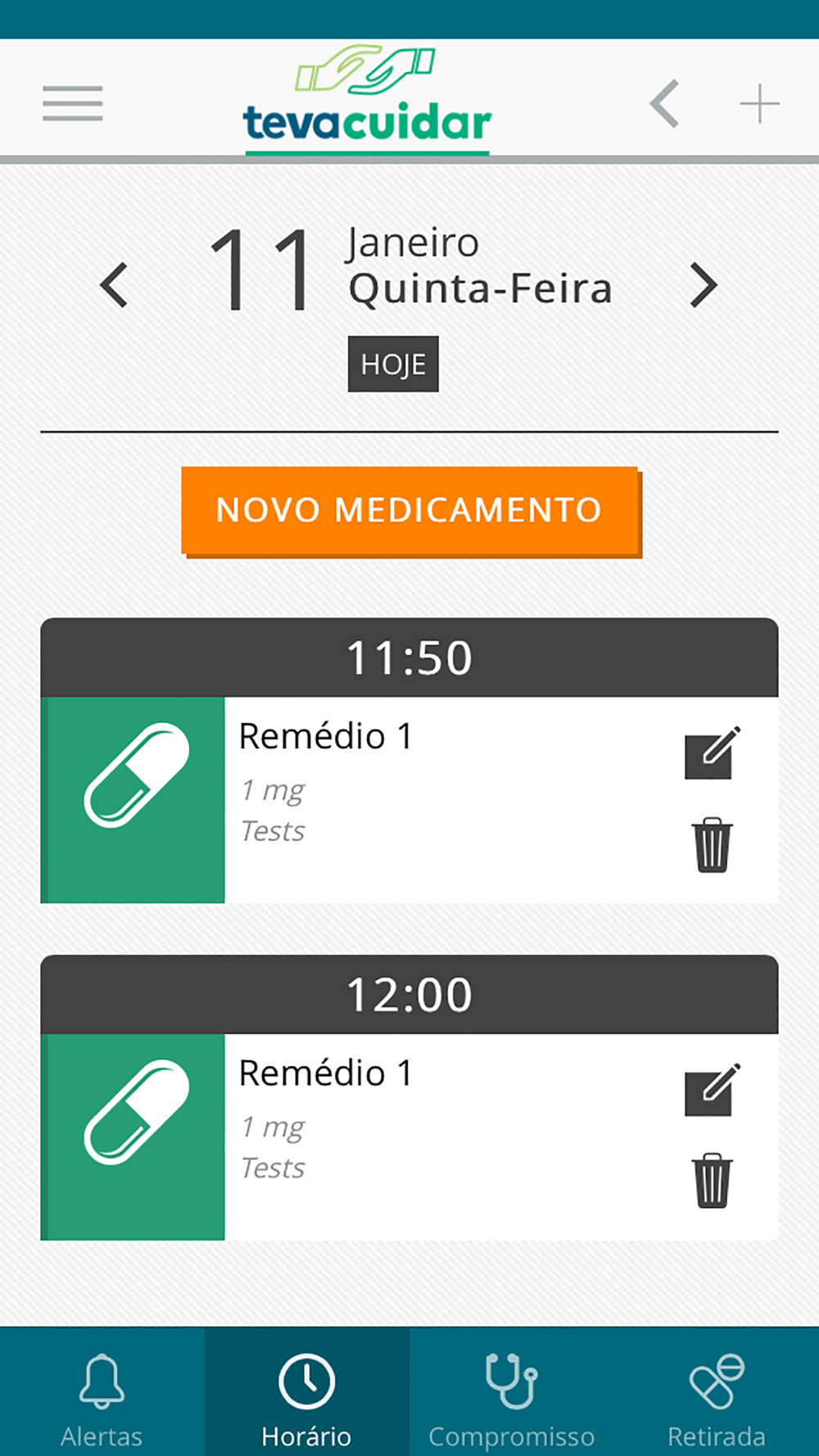The width and height of the screenshot is (819, 1456).
Task: Tap the back arrow in the header
Action: [x=664, y=104]
